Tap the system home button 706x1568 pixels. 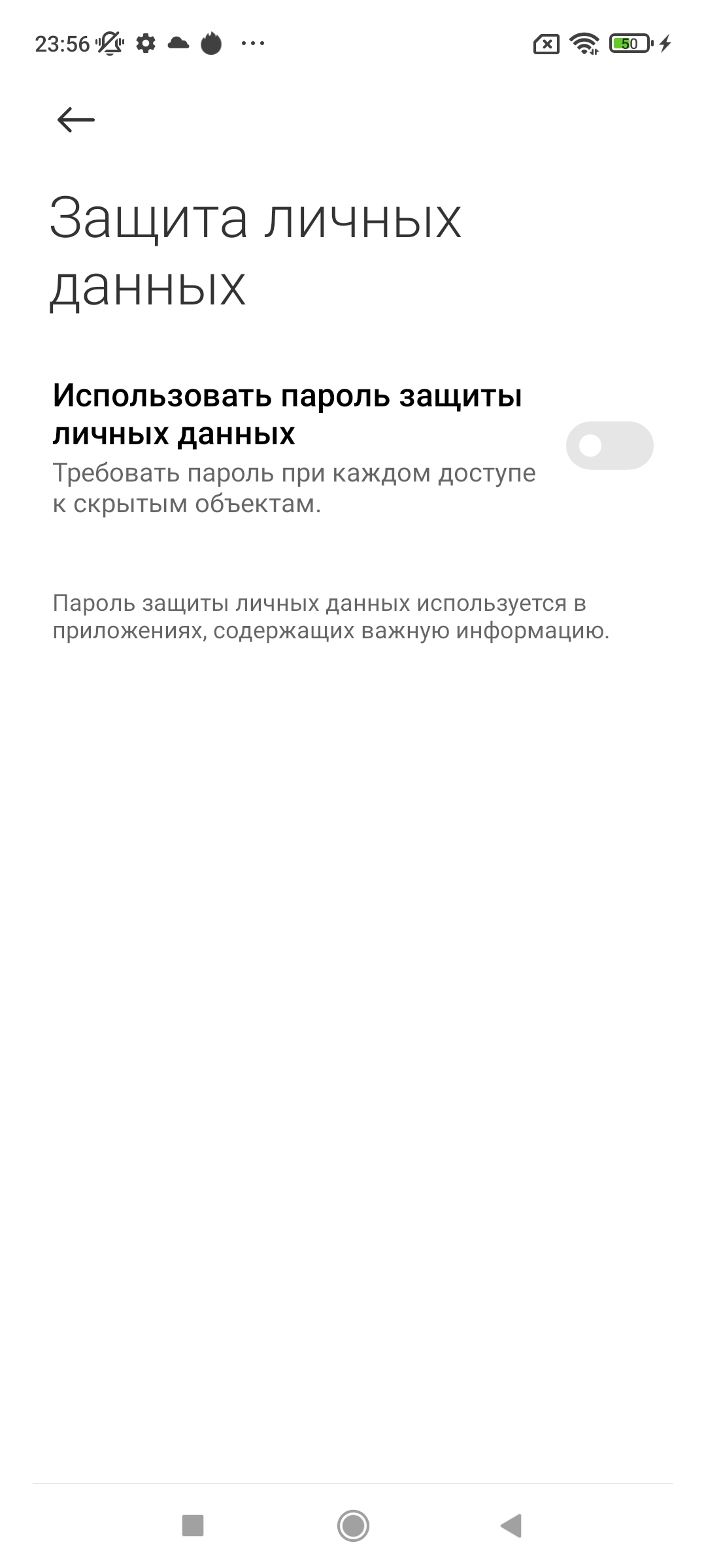[x=353, y=1526]
